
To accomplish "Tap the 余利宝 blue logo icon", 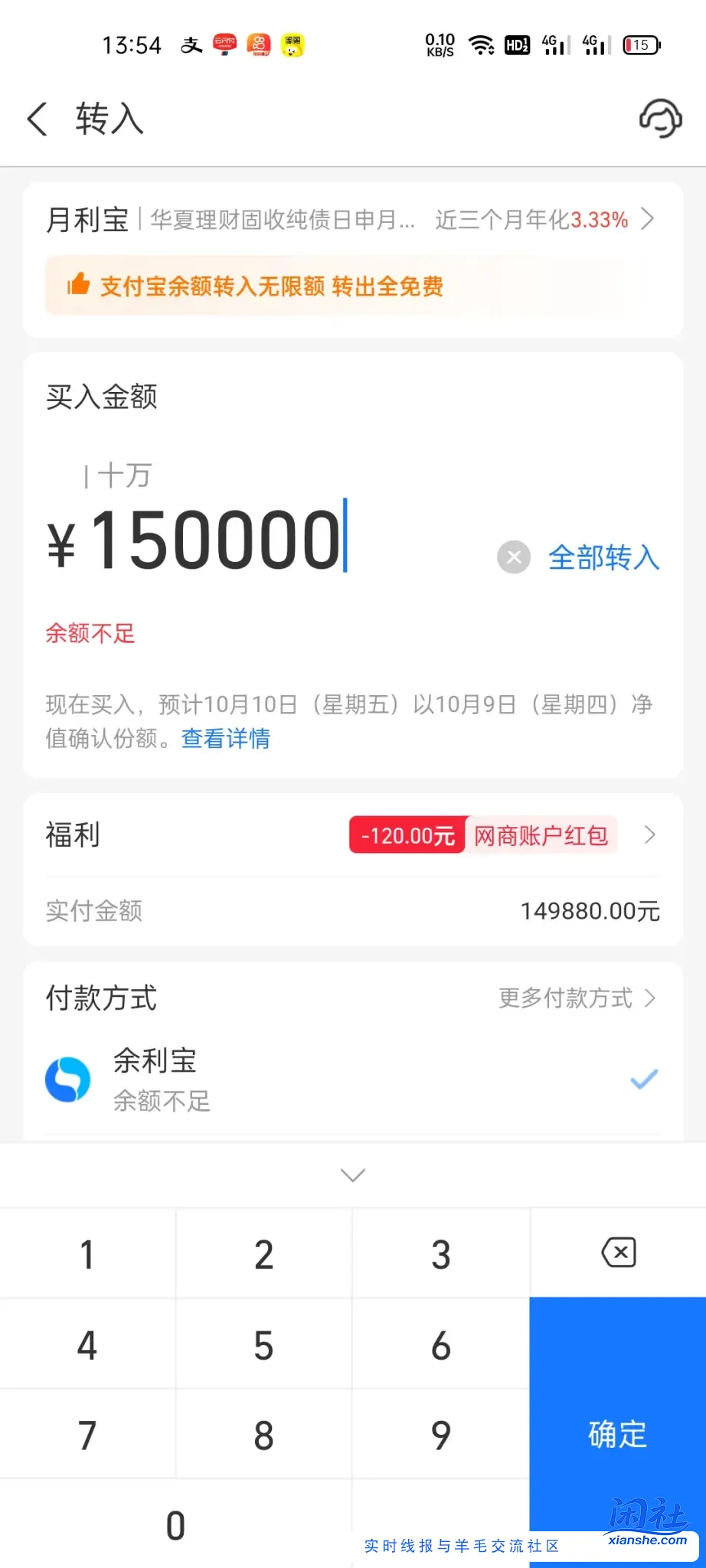I will [x=68, y=1079].
